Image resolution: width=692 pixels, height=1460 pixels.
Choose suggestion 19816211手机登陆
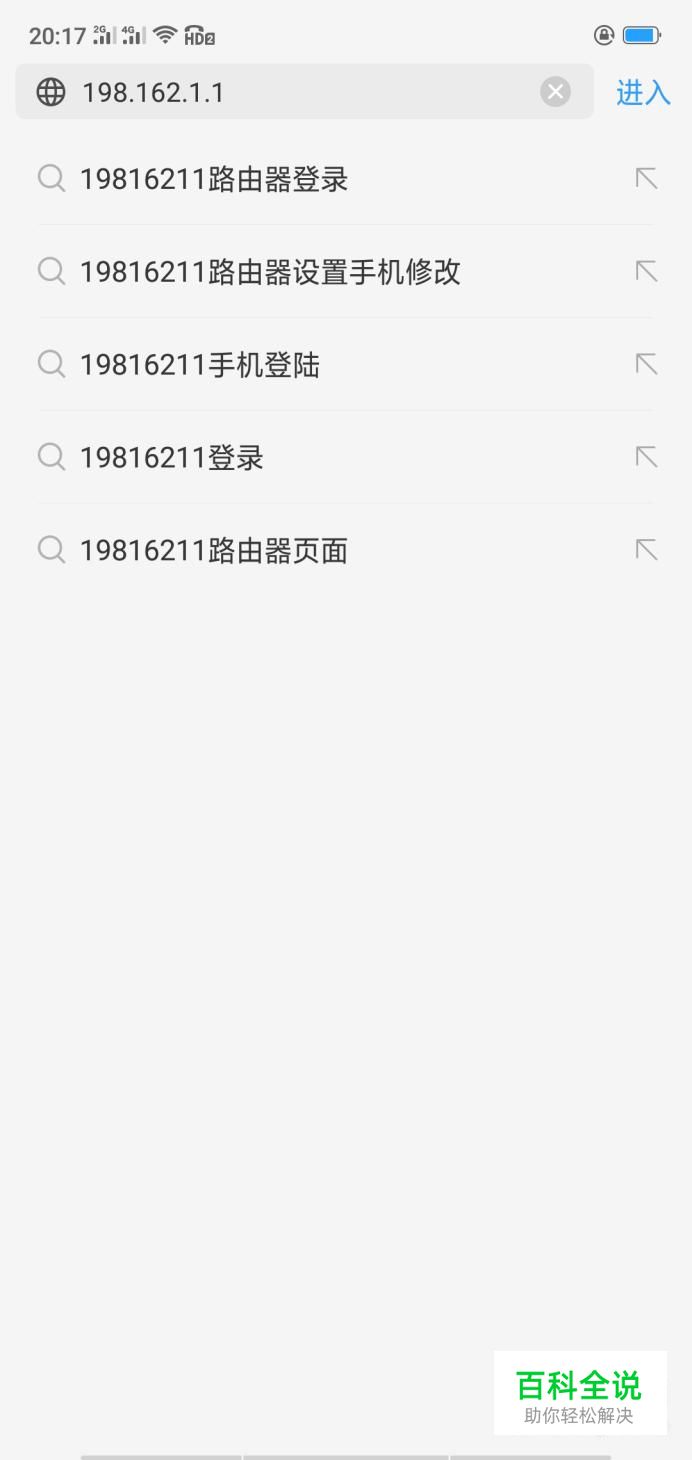click(200, 365)
